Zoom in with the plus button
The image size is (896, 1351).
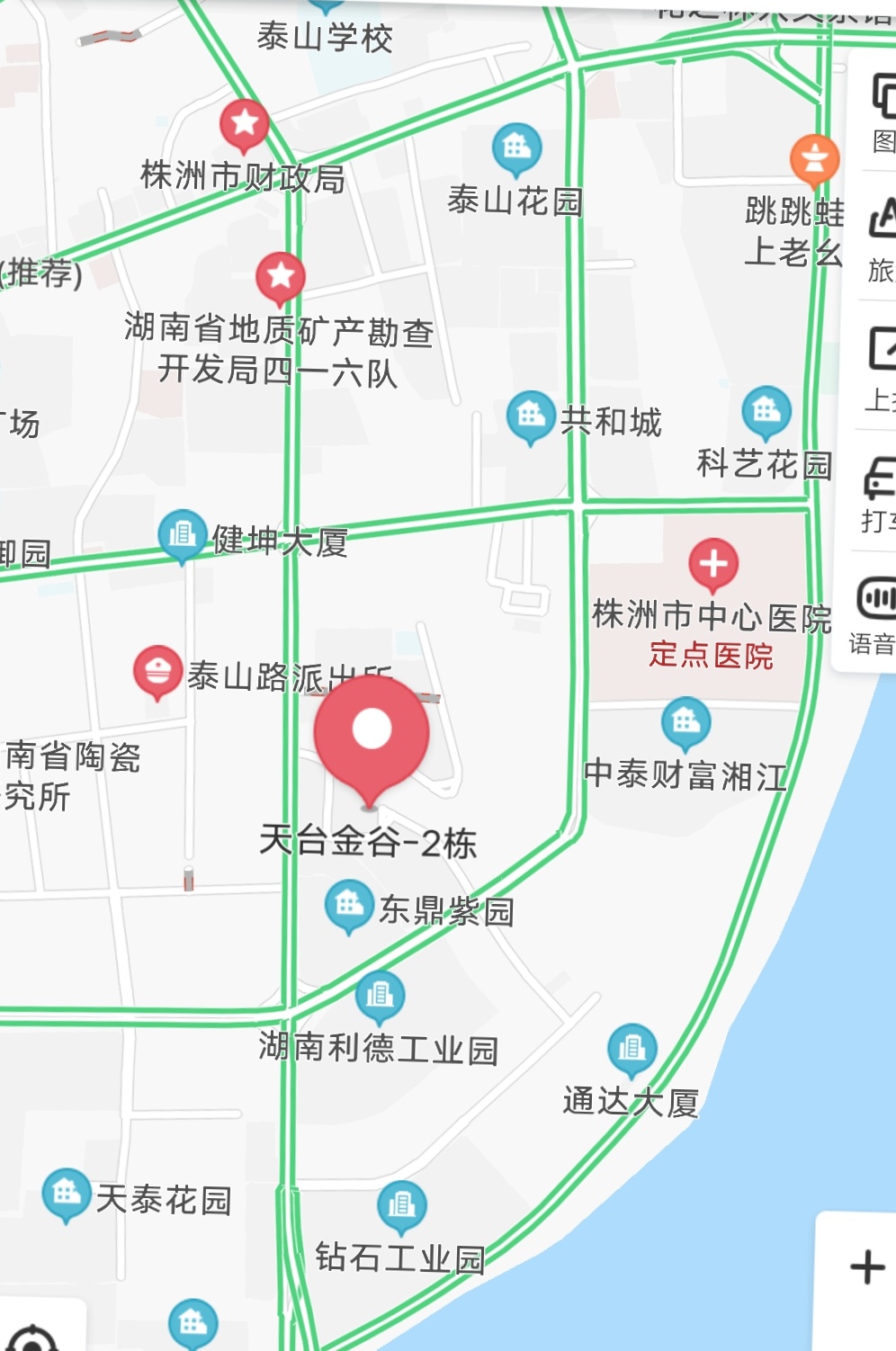point(866,1267)
